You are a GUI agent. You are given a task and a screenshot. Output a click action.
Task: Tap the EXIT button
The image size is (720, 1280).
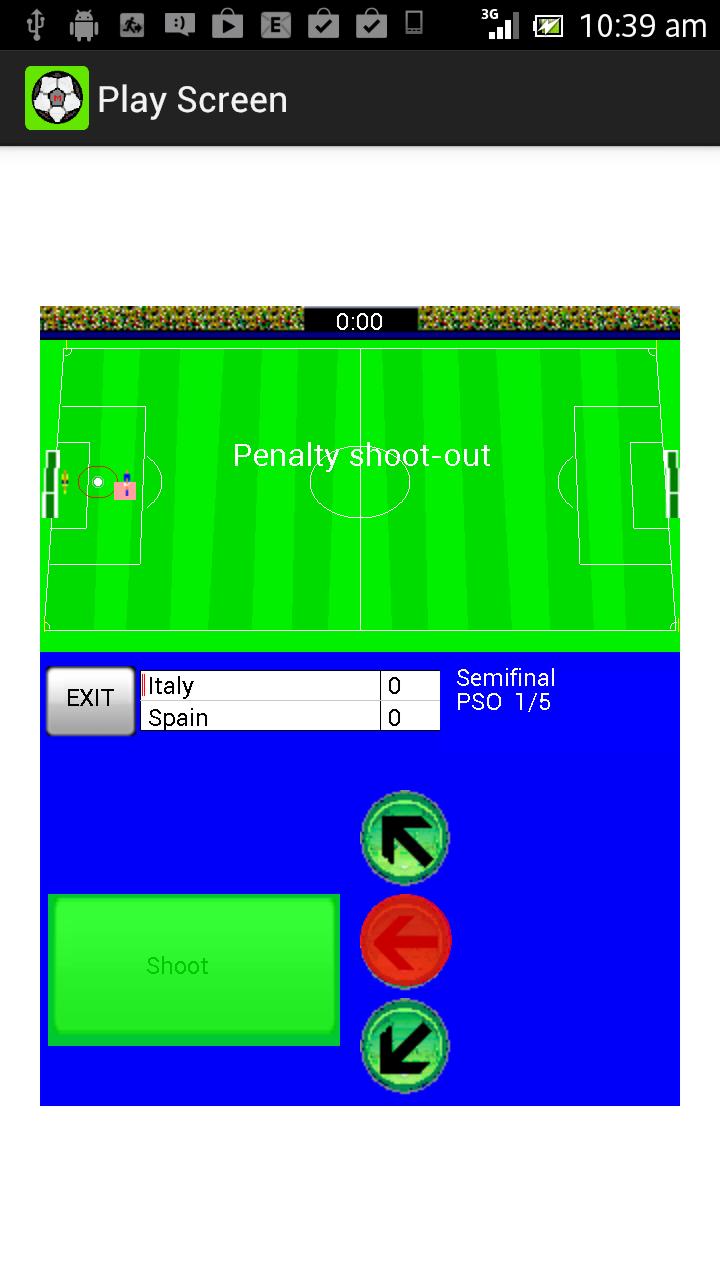[90, 700]
